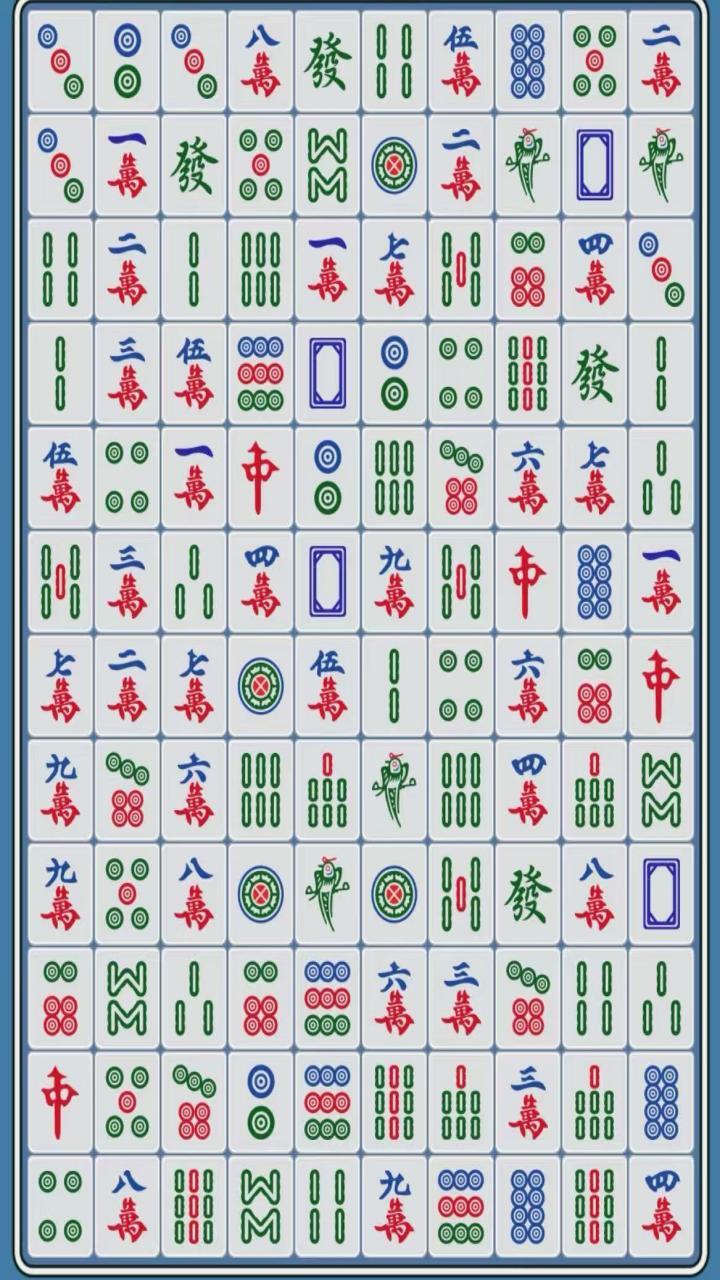Select the 中 tile next to blue eight-dot tile
The height and width of the screenshot is (1280, 720).
pos(527,581)
